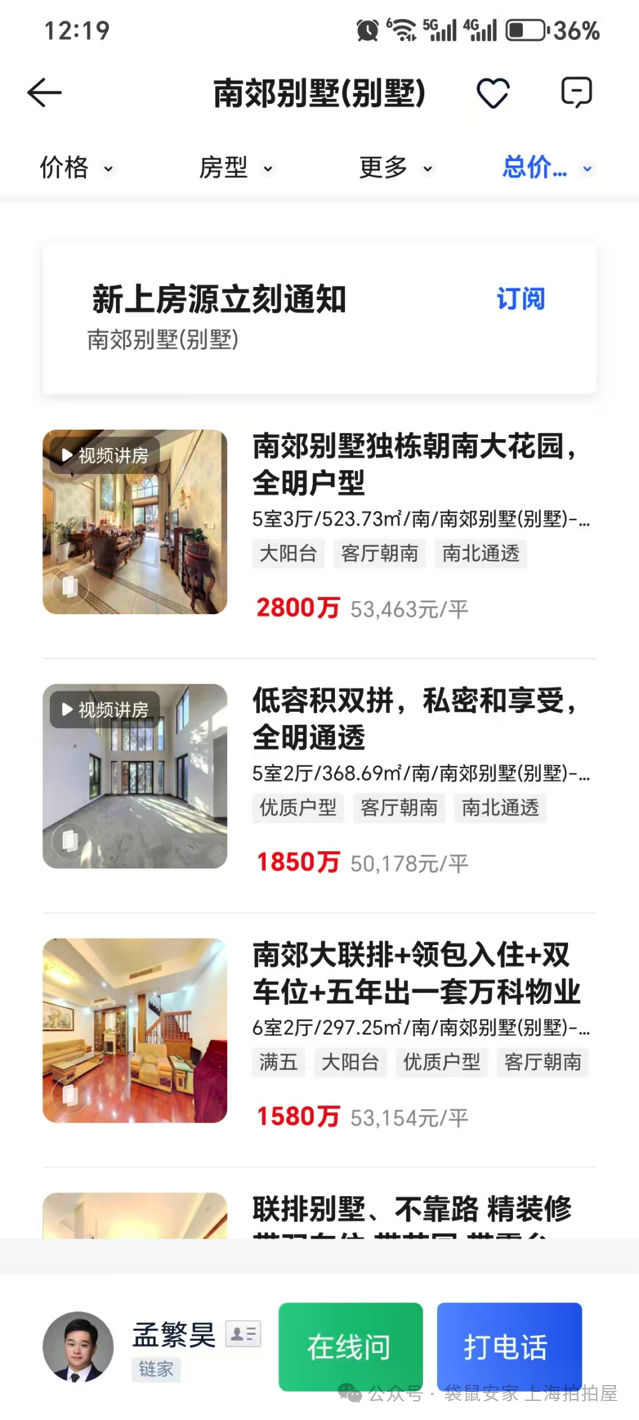Favorite 南郊别墅 with the heart icon

pyautogui.click(x=492, y=93)
